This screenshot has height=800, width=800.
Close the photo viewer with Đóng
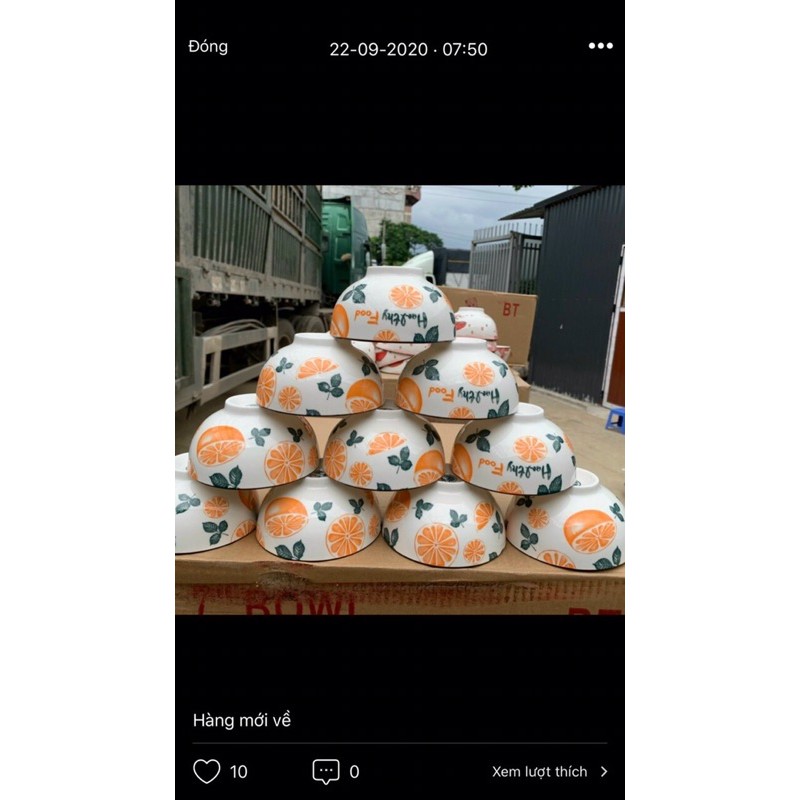click(208, 47)
